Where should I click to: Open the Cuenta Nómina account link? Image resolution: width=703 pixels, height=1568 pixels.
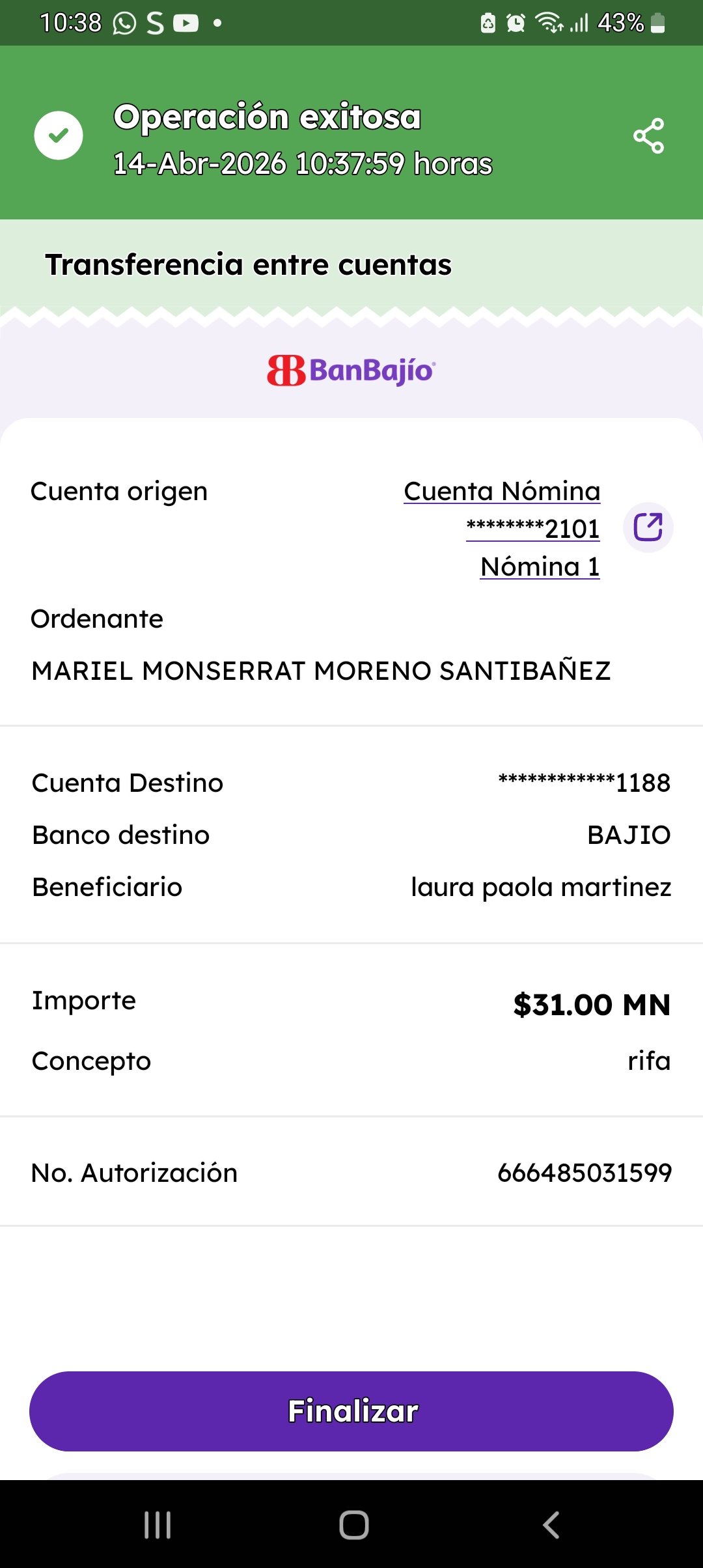coord(502,491)
